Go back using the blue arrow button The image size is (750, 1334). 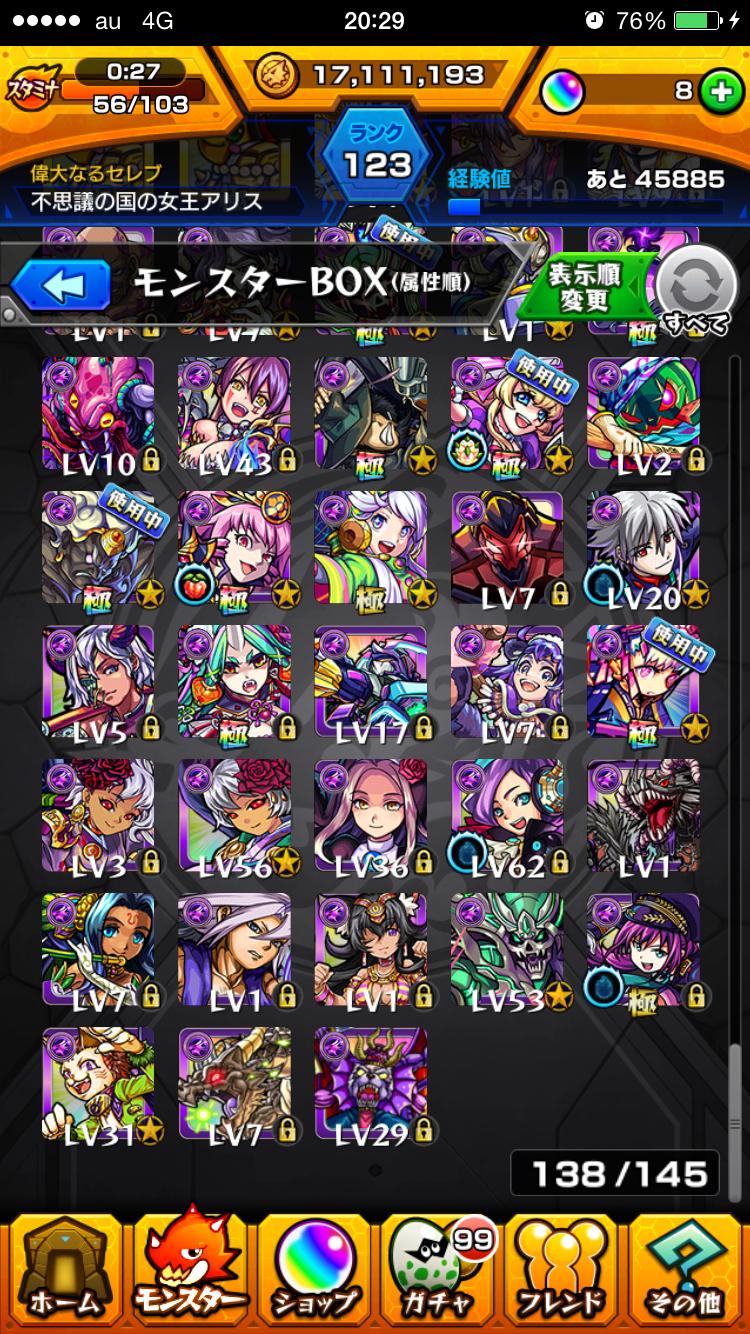coord(62,285)
